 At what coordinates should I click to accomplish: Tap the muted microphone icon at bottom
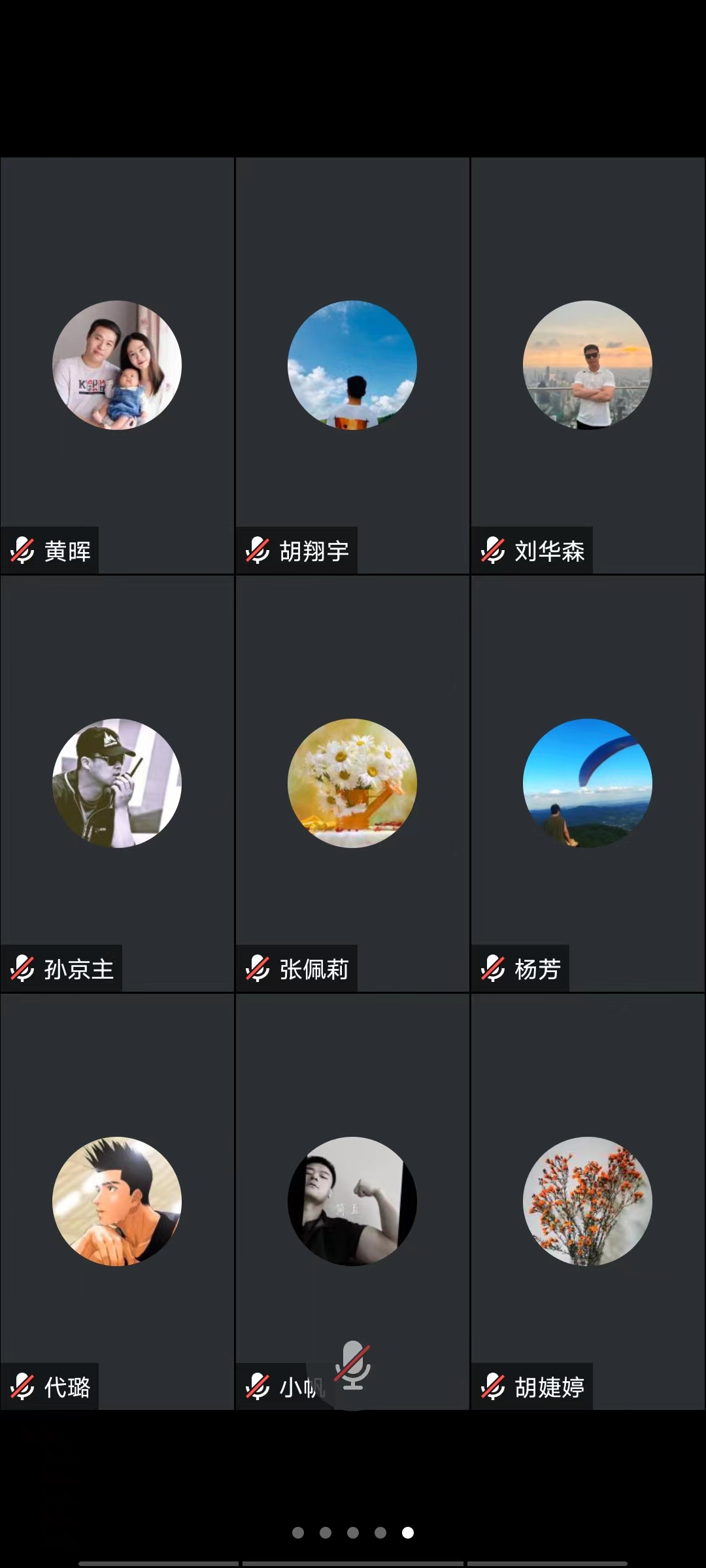[353, 1365]
